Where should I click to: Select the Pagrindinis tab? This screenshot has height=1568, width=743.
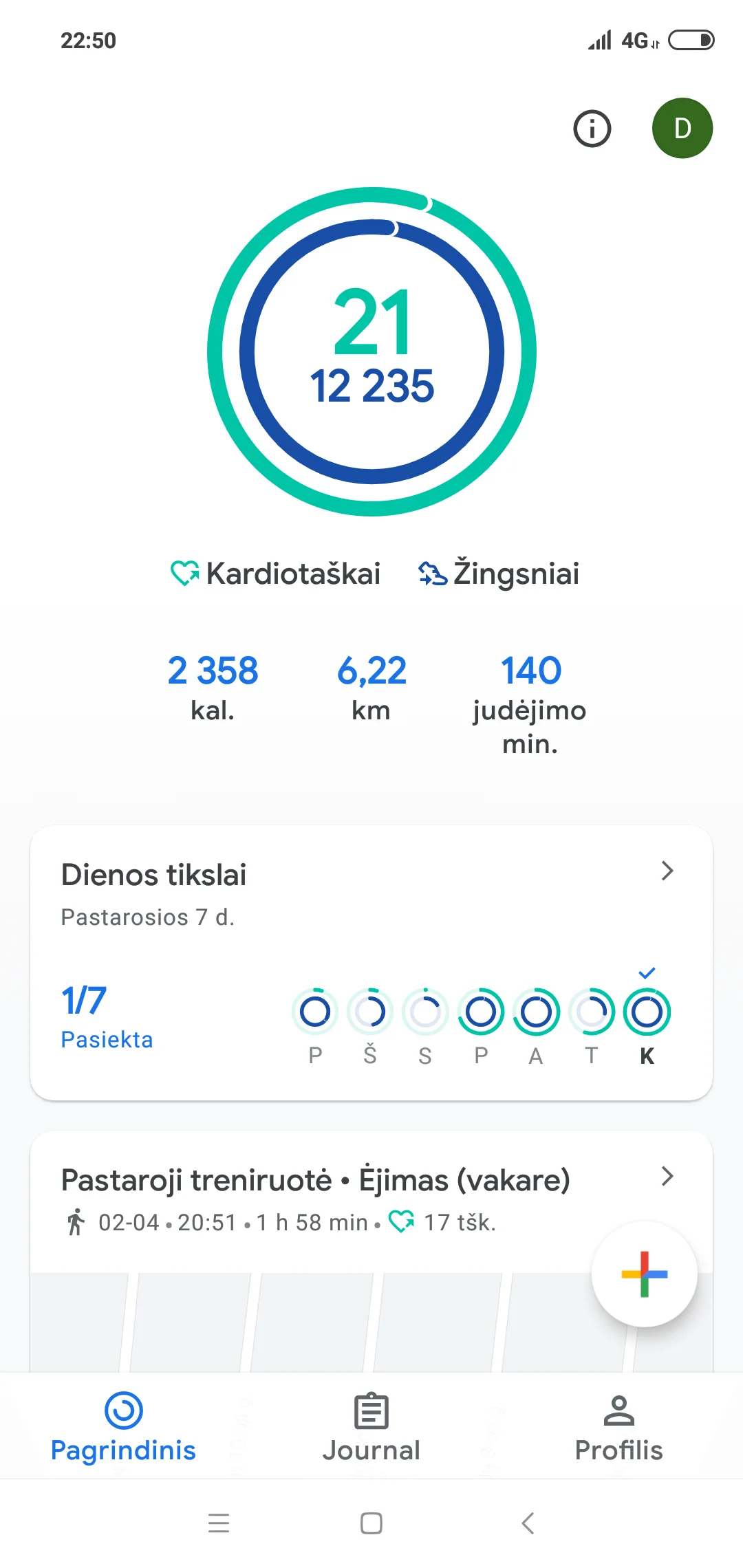click(124, 1426)
